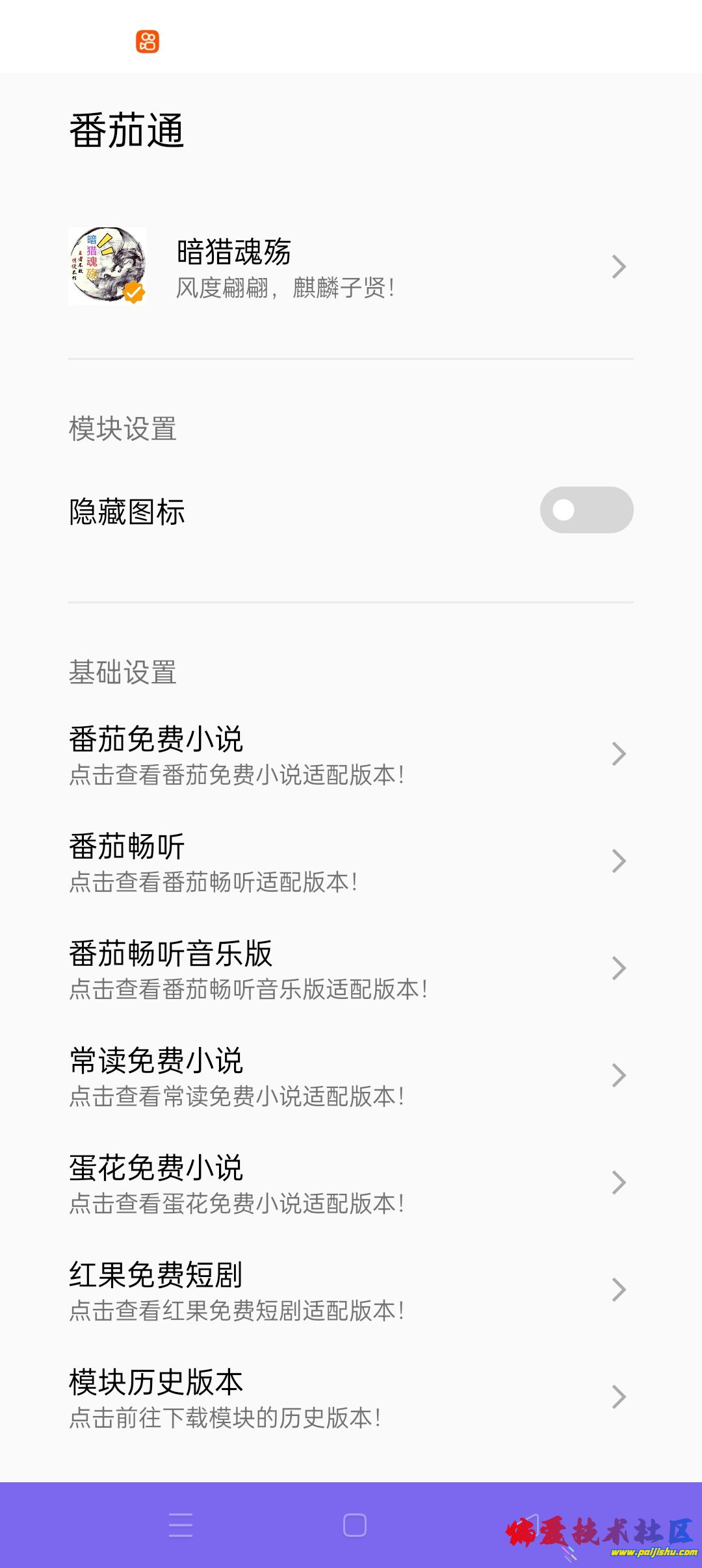Toggle the 隐藏图标 switch
Screen dimensions: 702x1568
coord(586,510)
